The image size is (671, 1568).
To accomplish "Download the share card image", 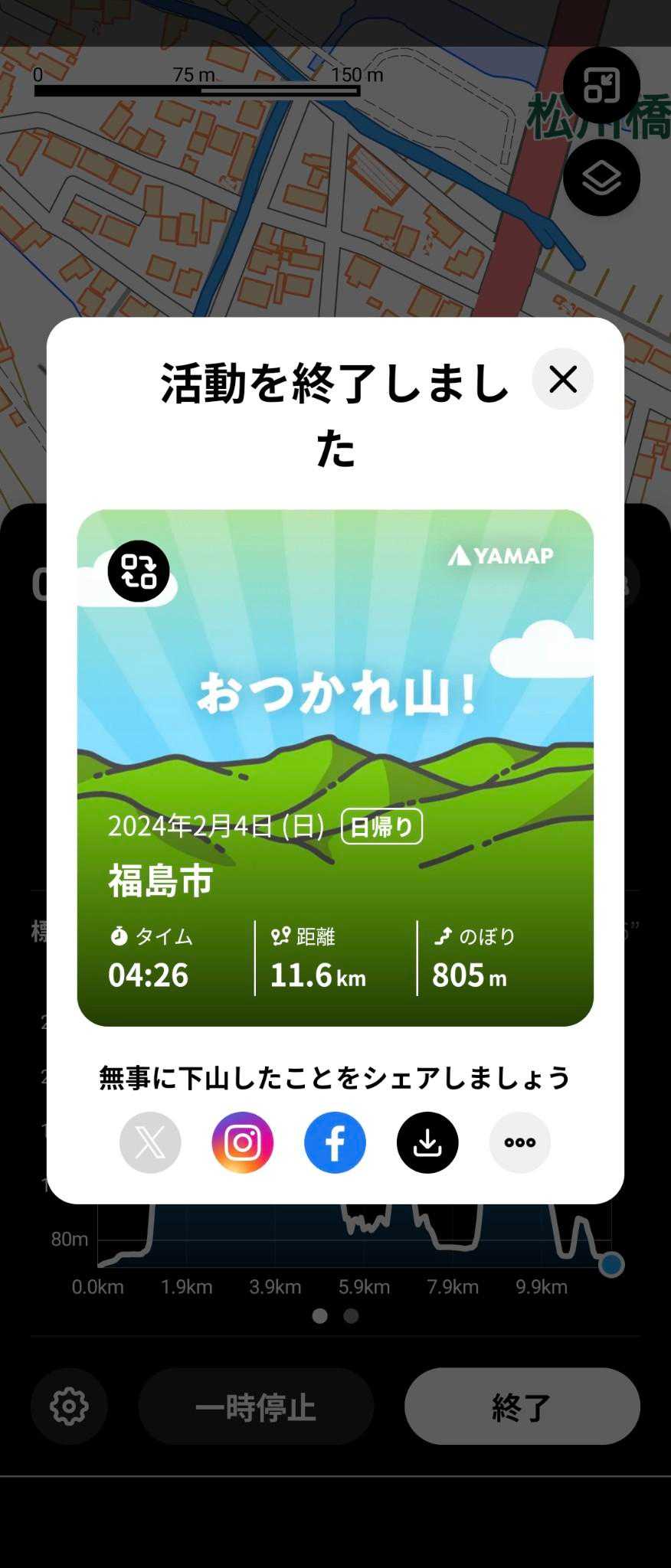I will [x=427, y=1142].
